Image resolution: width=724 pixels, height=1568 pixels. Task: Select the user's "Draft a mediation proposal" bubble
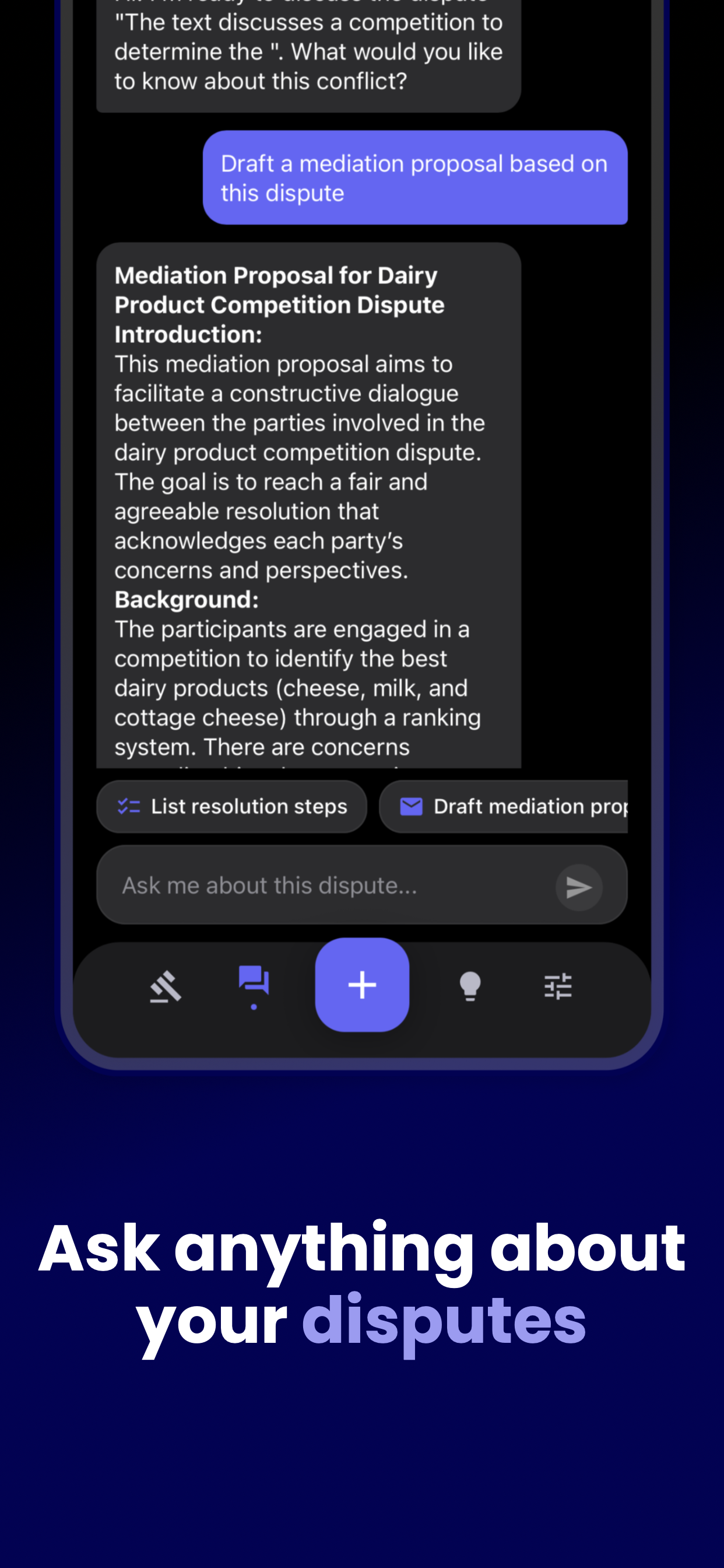(x=416, y=177)
